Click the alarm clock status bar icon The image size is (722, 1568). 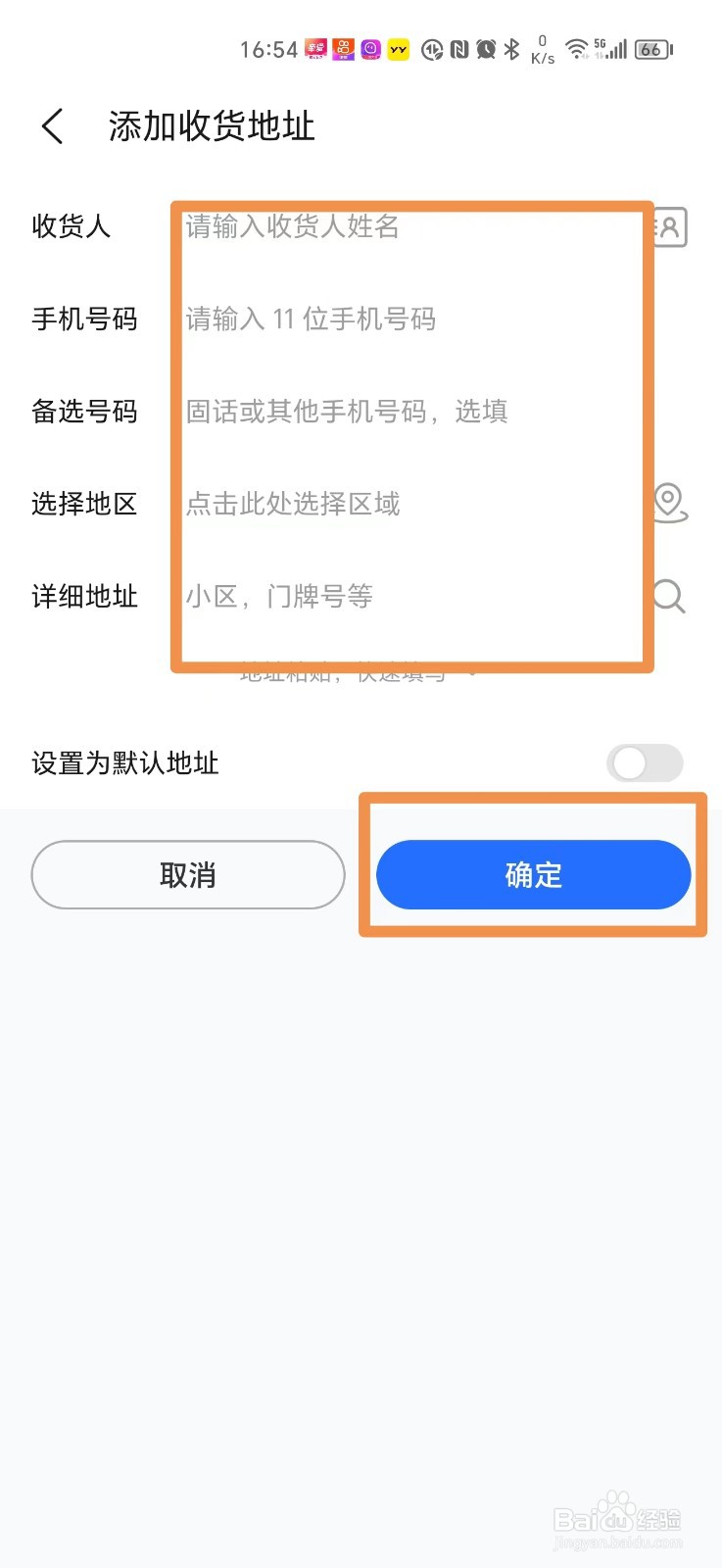click(485, 49)
